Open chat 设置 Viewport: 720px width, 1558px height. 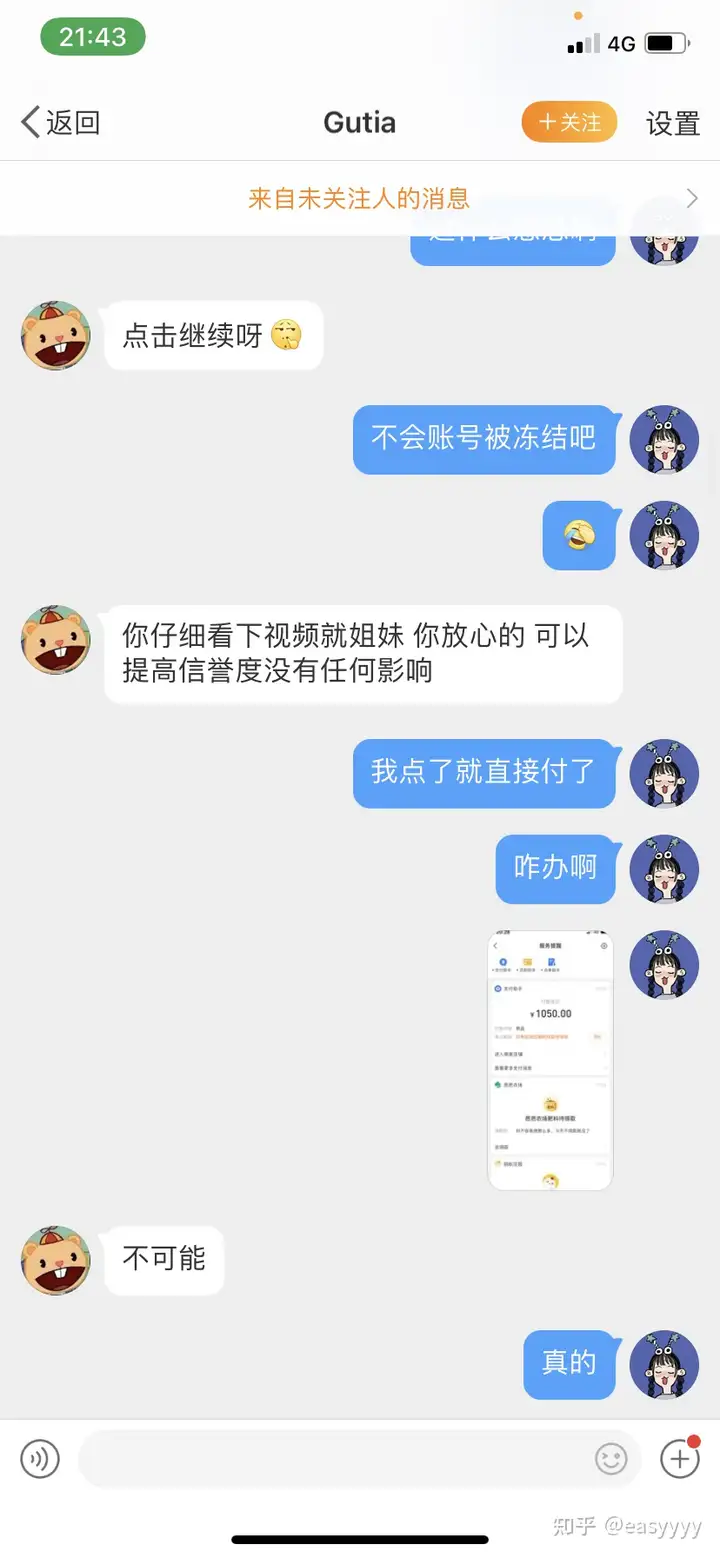pyautogui.click(x=672, y=123)
